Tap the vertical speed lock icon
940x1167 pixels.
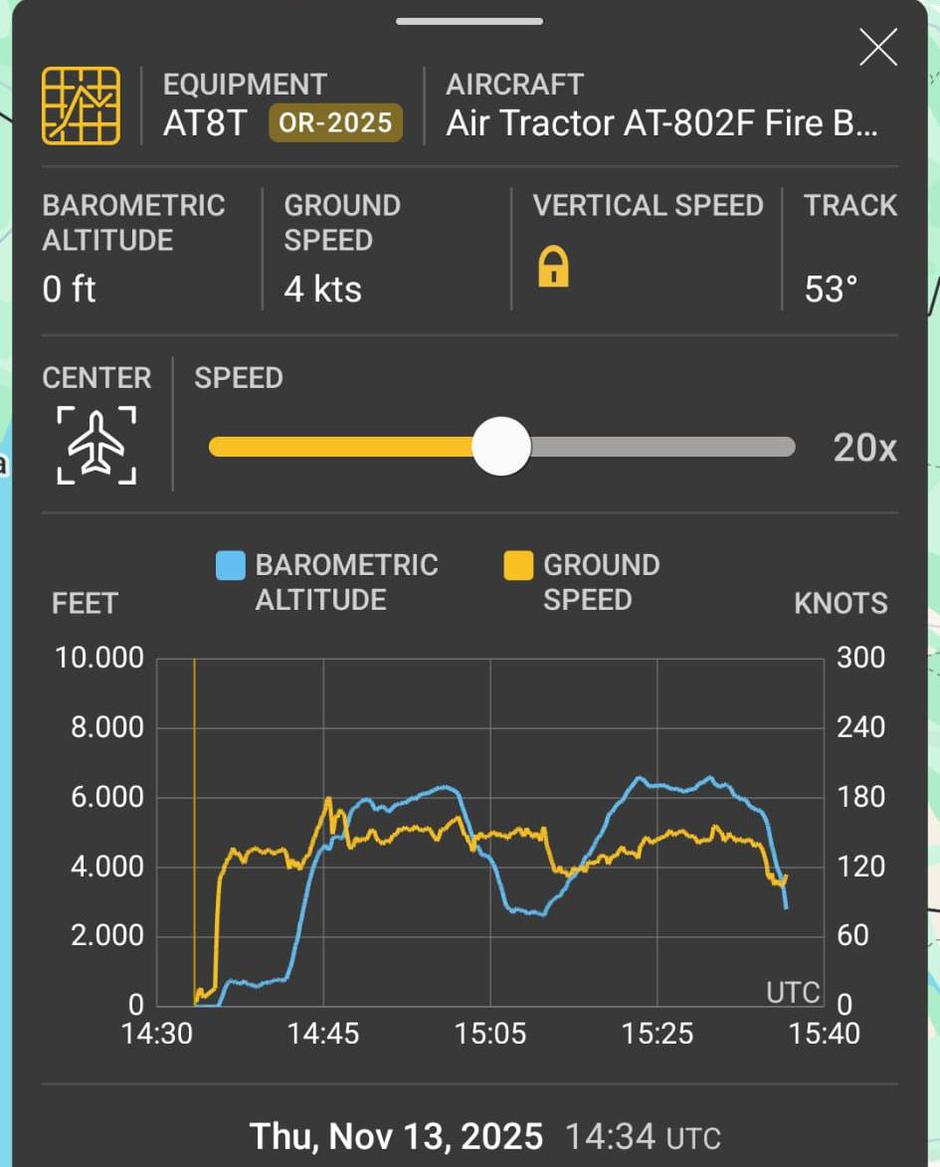(x=553, y=268)
